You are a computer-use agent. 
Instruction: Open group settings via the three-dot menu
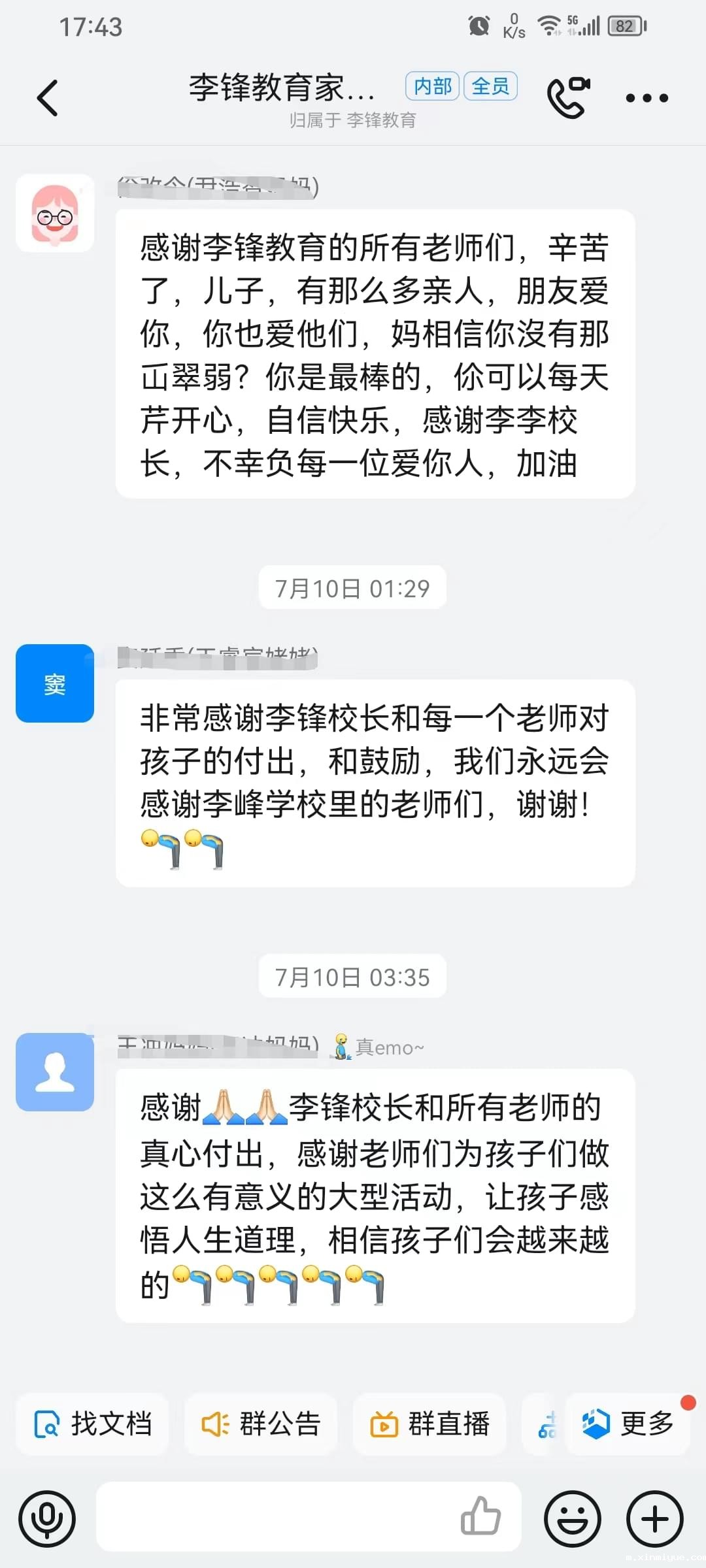tap(646, 97)
